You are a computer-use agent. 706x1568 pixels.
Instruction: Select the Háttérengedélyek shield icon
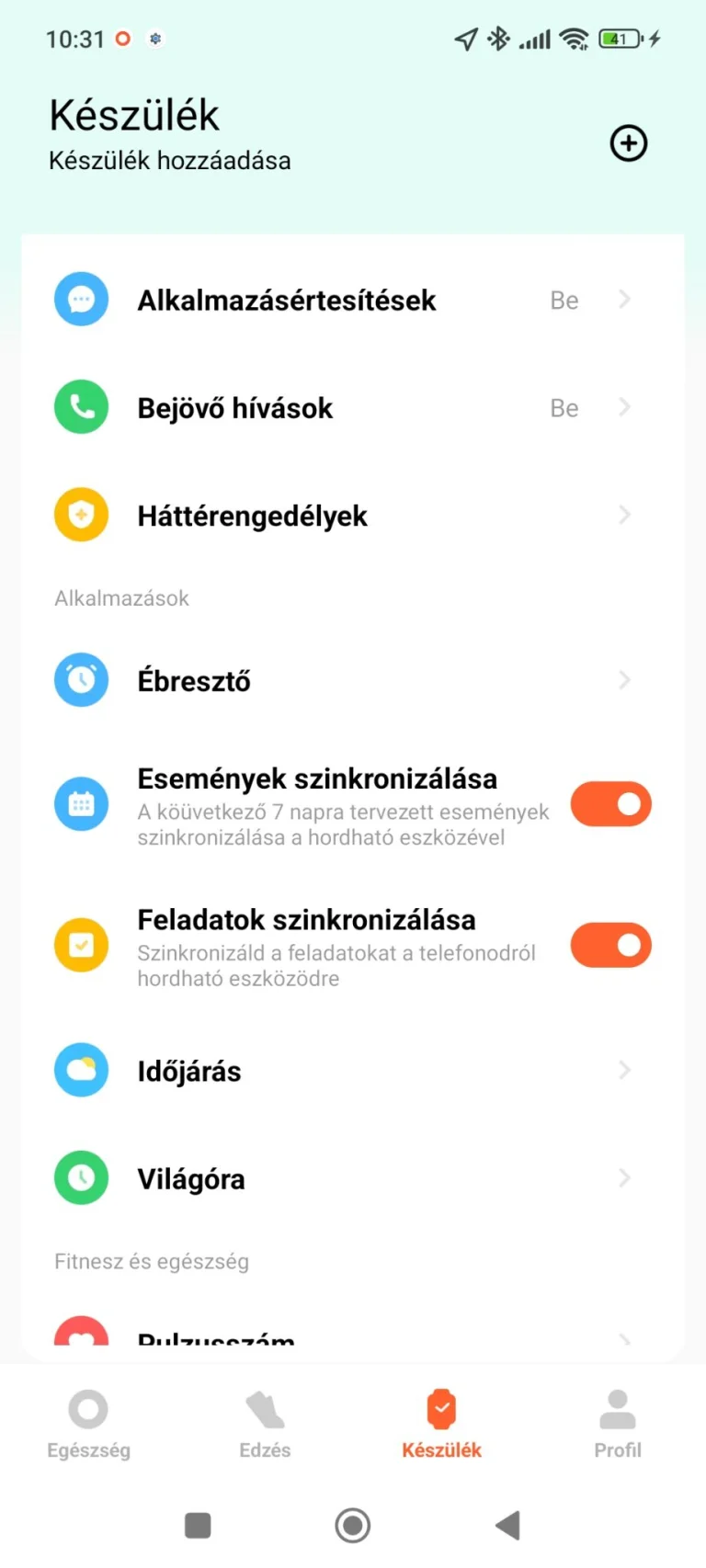pos(81,515)
